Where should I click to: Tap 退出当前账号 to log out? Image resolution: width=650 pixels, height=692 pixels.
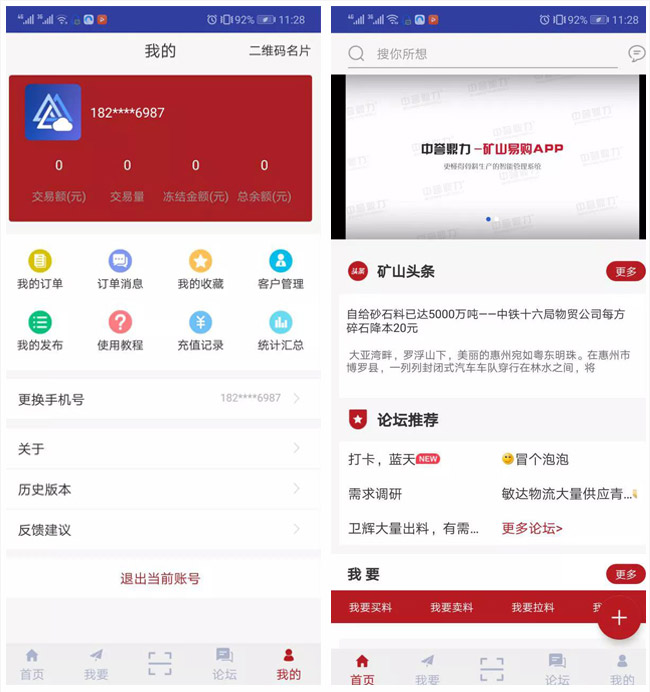(160, 578)
